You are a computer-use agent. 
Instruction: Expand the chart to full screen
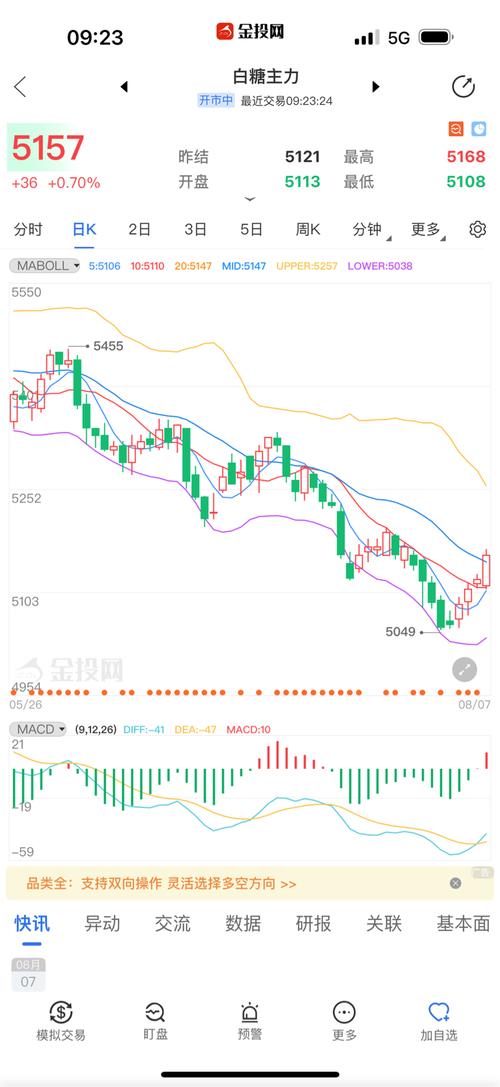(464, 670)
